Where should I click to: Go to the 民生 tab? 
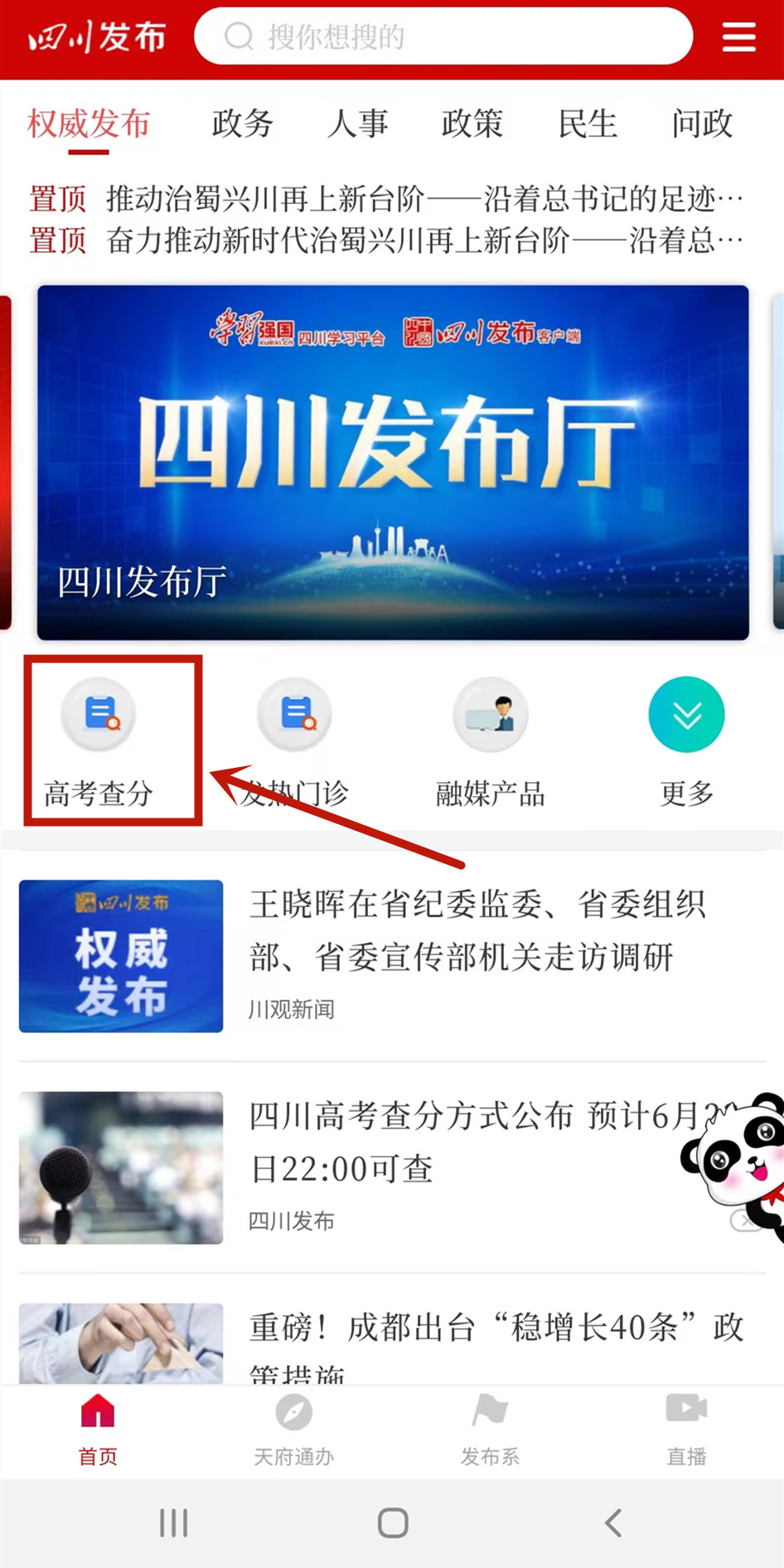pos(587,124)
